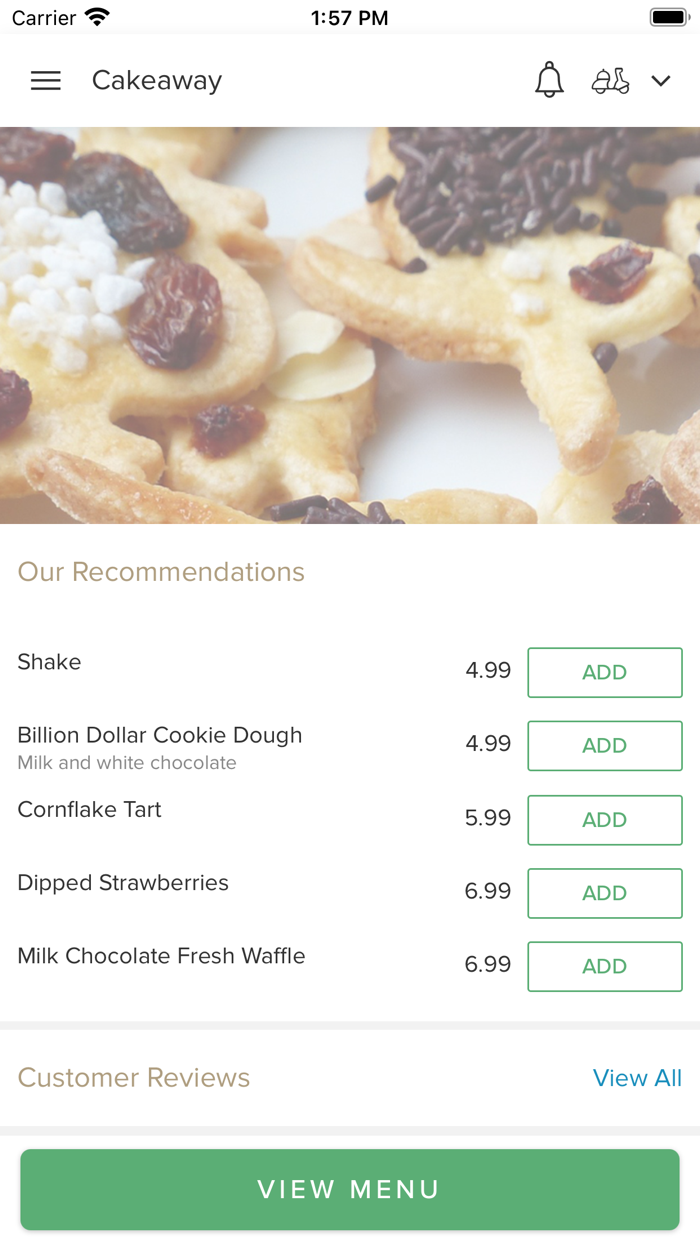
Task: Add Dipped Strawberries to the order
Action: pos(605,893)
